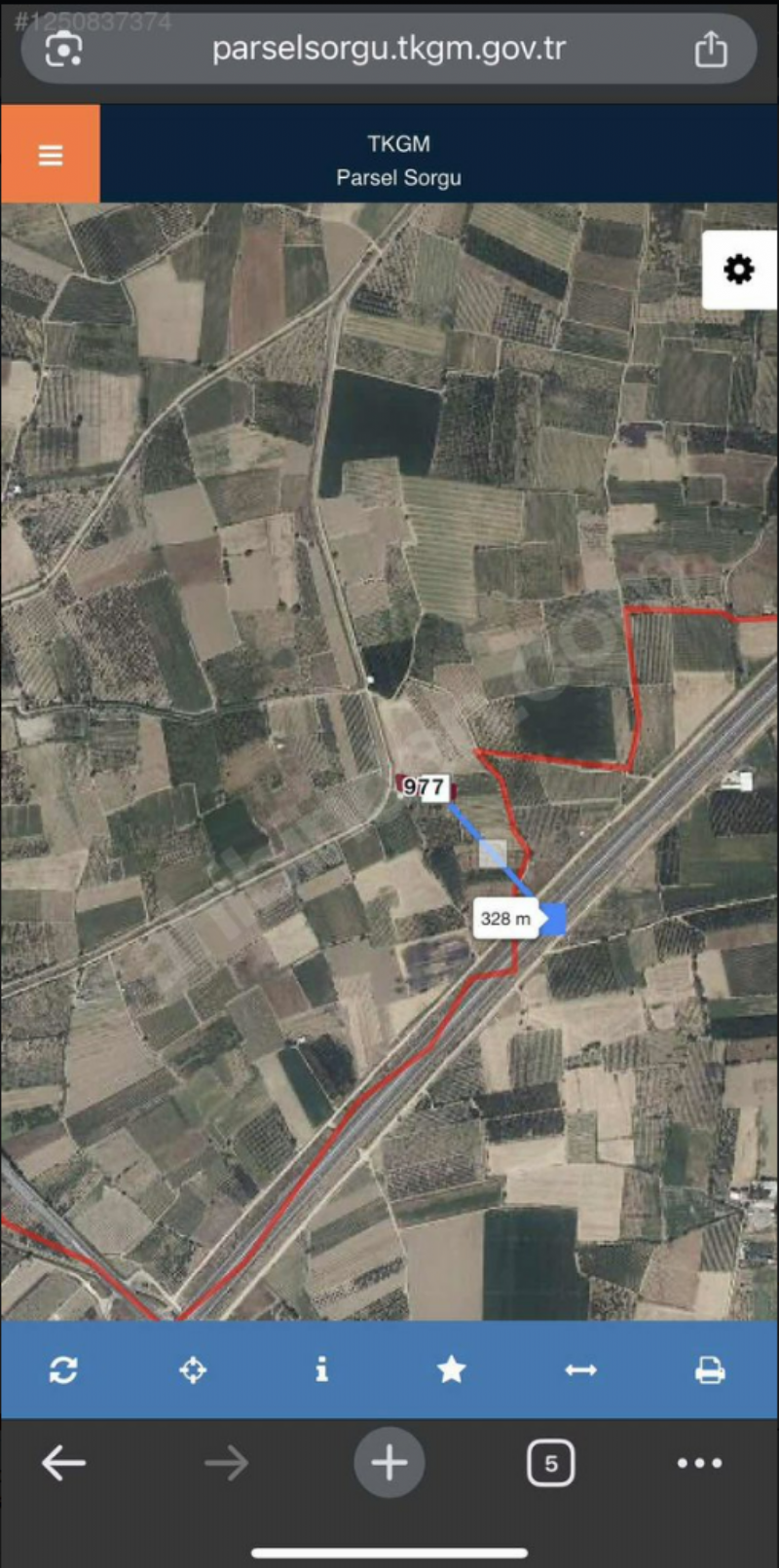Viewport: 779px width, 1568px height.
Task: Tap the parselsorgu.tkgm.gov.tr address bar
Action: pyautogui.click(x=389, y=49)
